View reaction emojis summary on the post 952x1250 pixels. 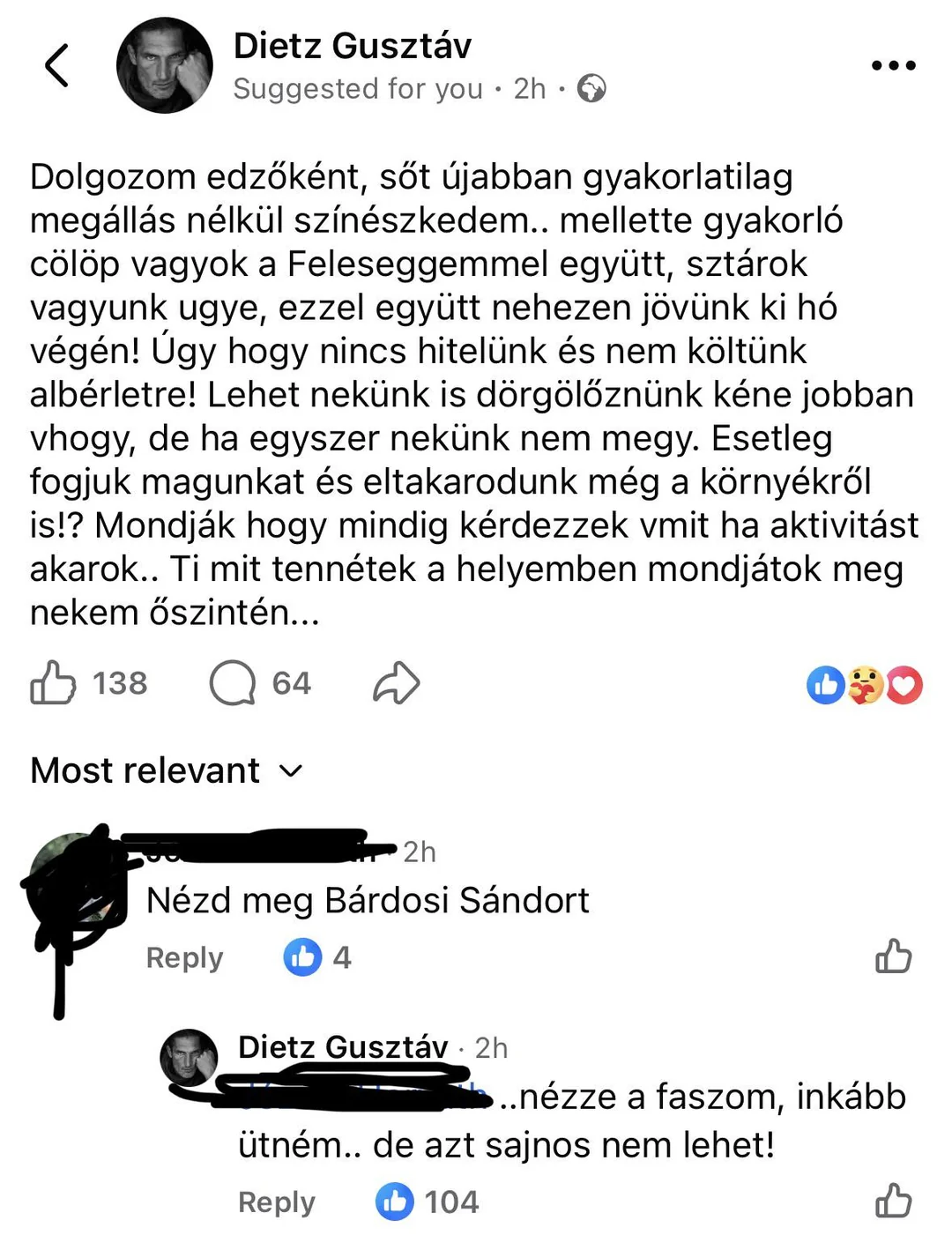click(864, 685)
